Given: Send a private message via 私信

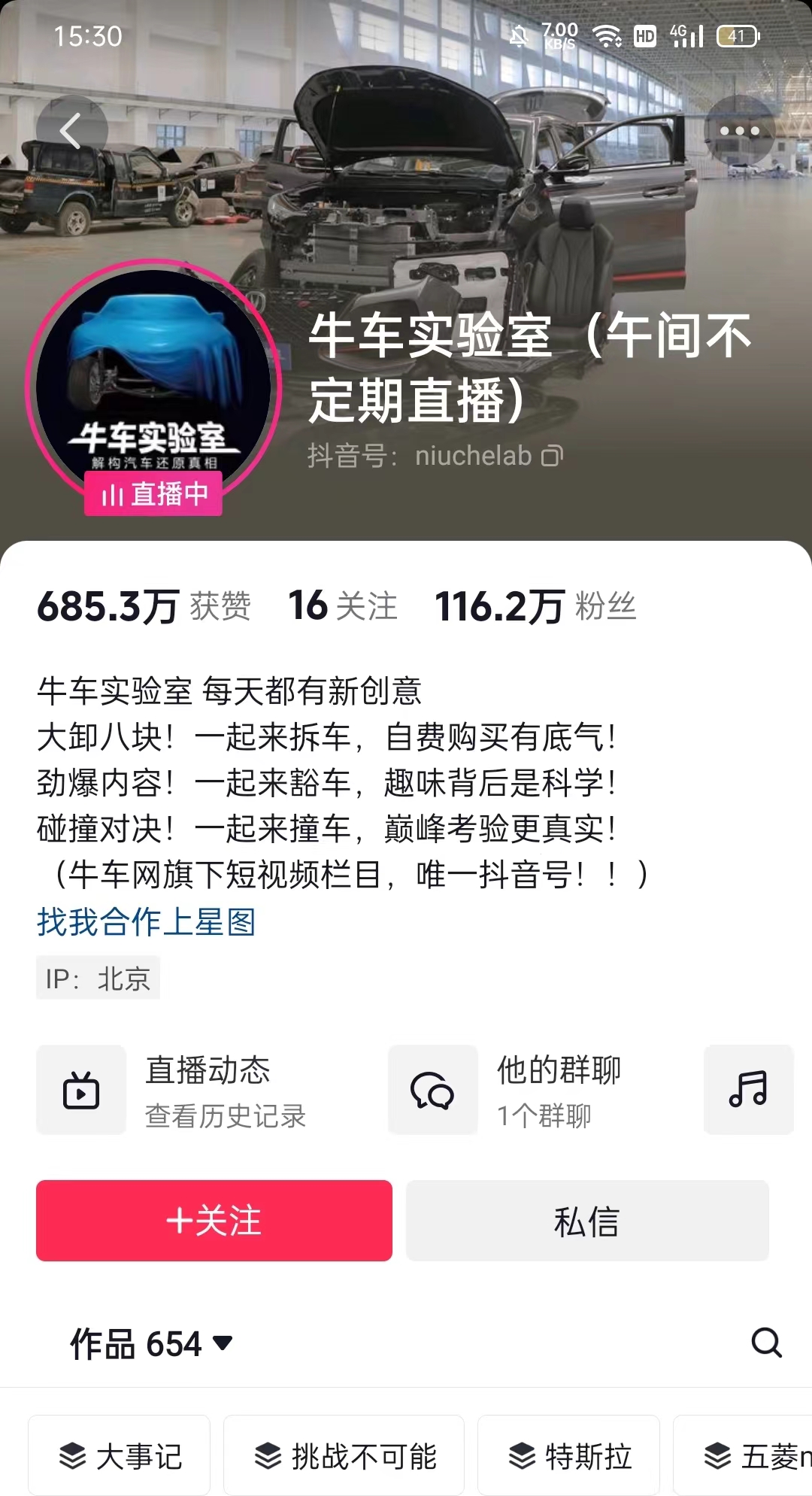Looking at the screenshot, I should click(x=587, y=1220).
